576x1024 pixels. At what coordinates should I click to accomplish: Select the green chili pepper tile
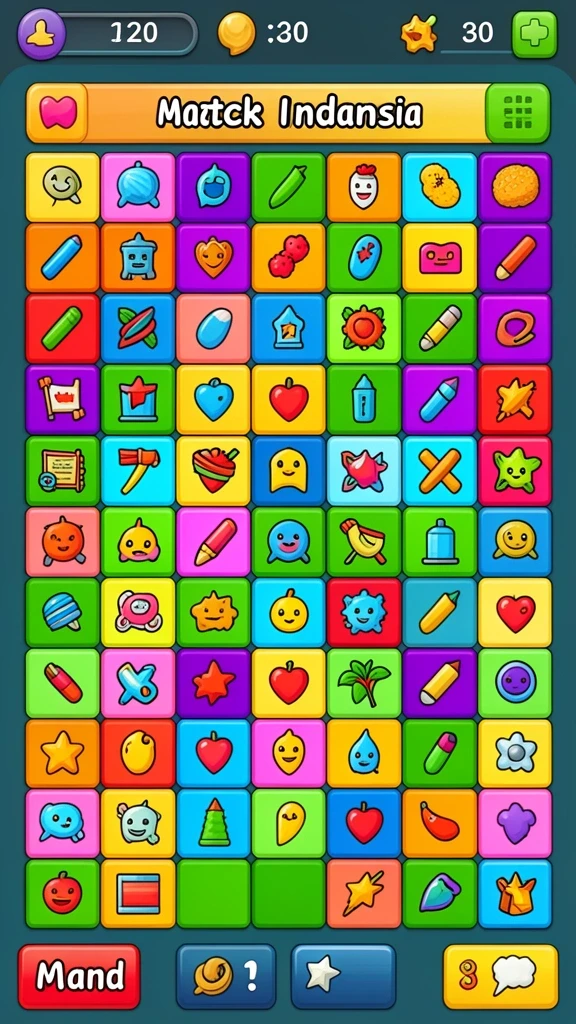pyautogui.click(x=289, y=187)
